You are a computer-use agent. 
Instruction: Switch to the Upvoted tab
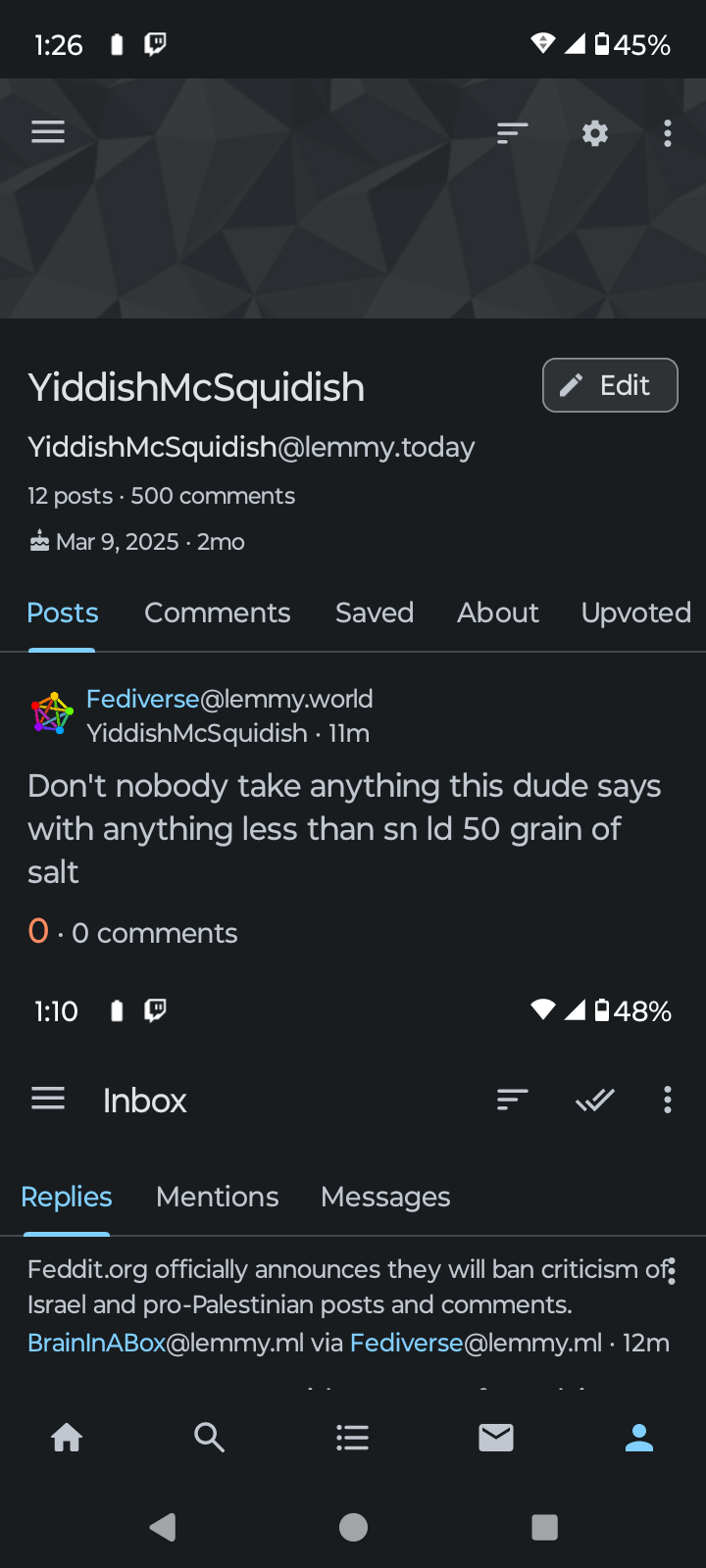click(636, 612)
